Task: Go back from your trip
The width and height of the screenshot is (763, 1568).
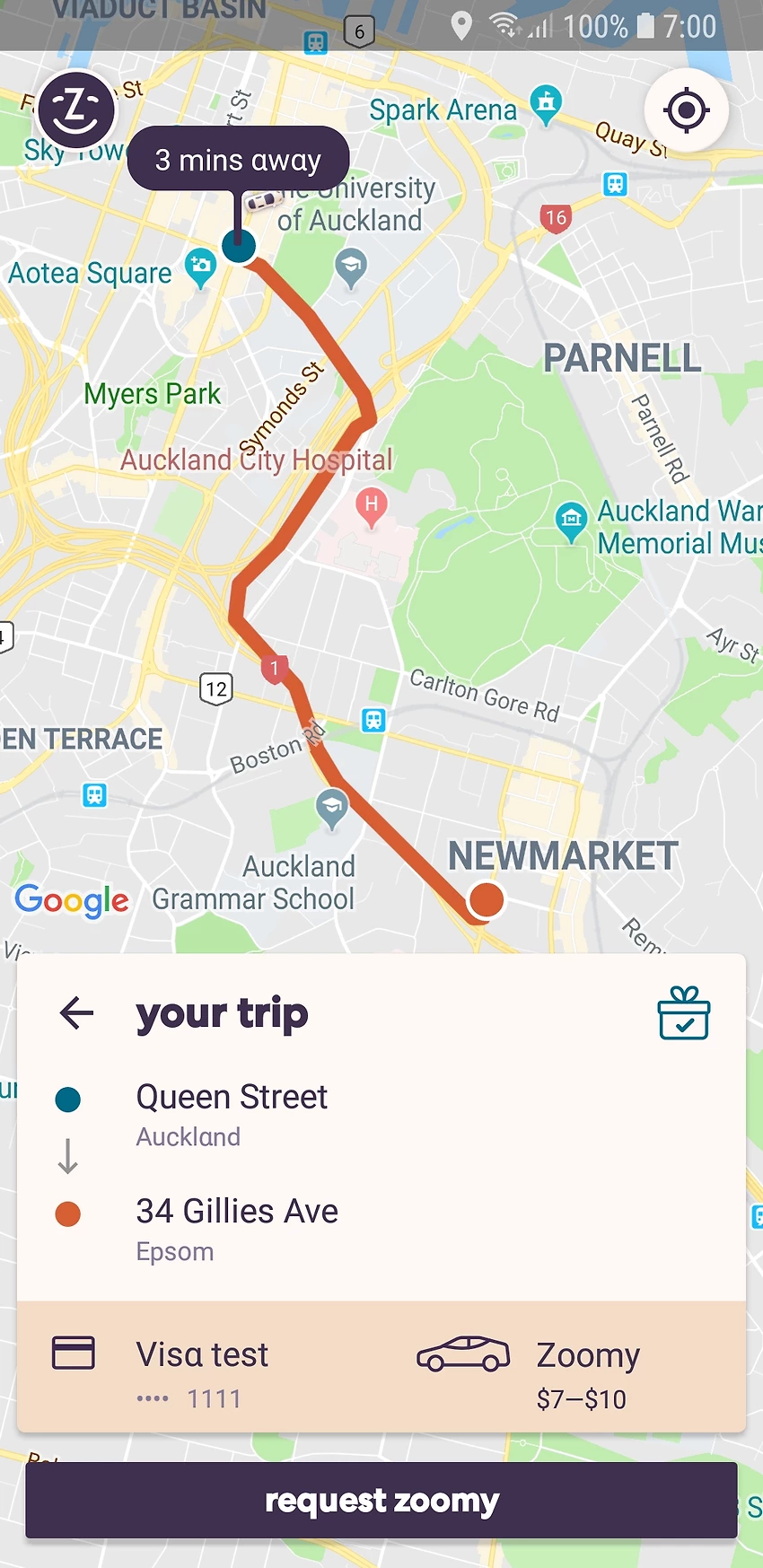Action: (76, 1013)
